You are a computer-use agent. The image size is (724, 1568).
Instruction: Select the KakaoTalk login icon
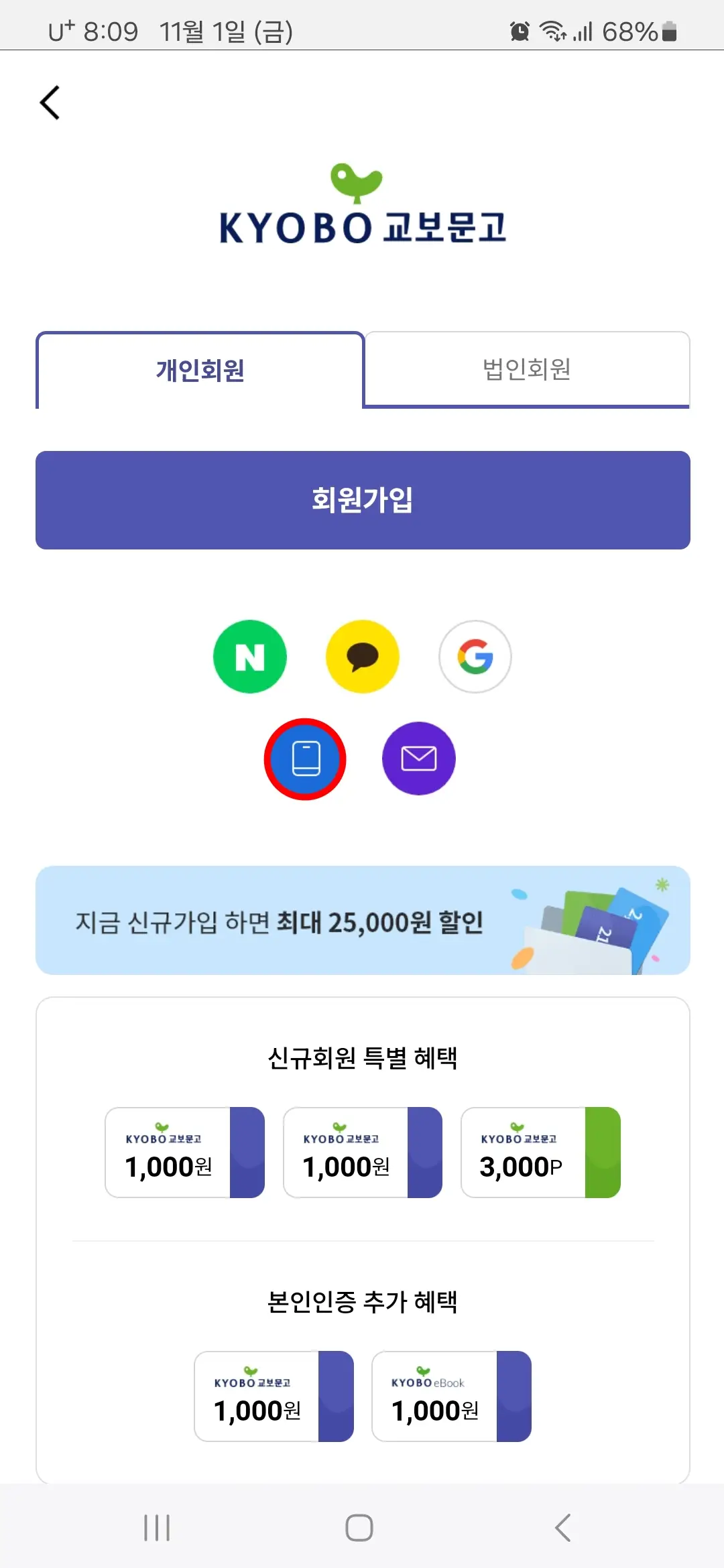(x=362, y=656)
